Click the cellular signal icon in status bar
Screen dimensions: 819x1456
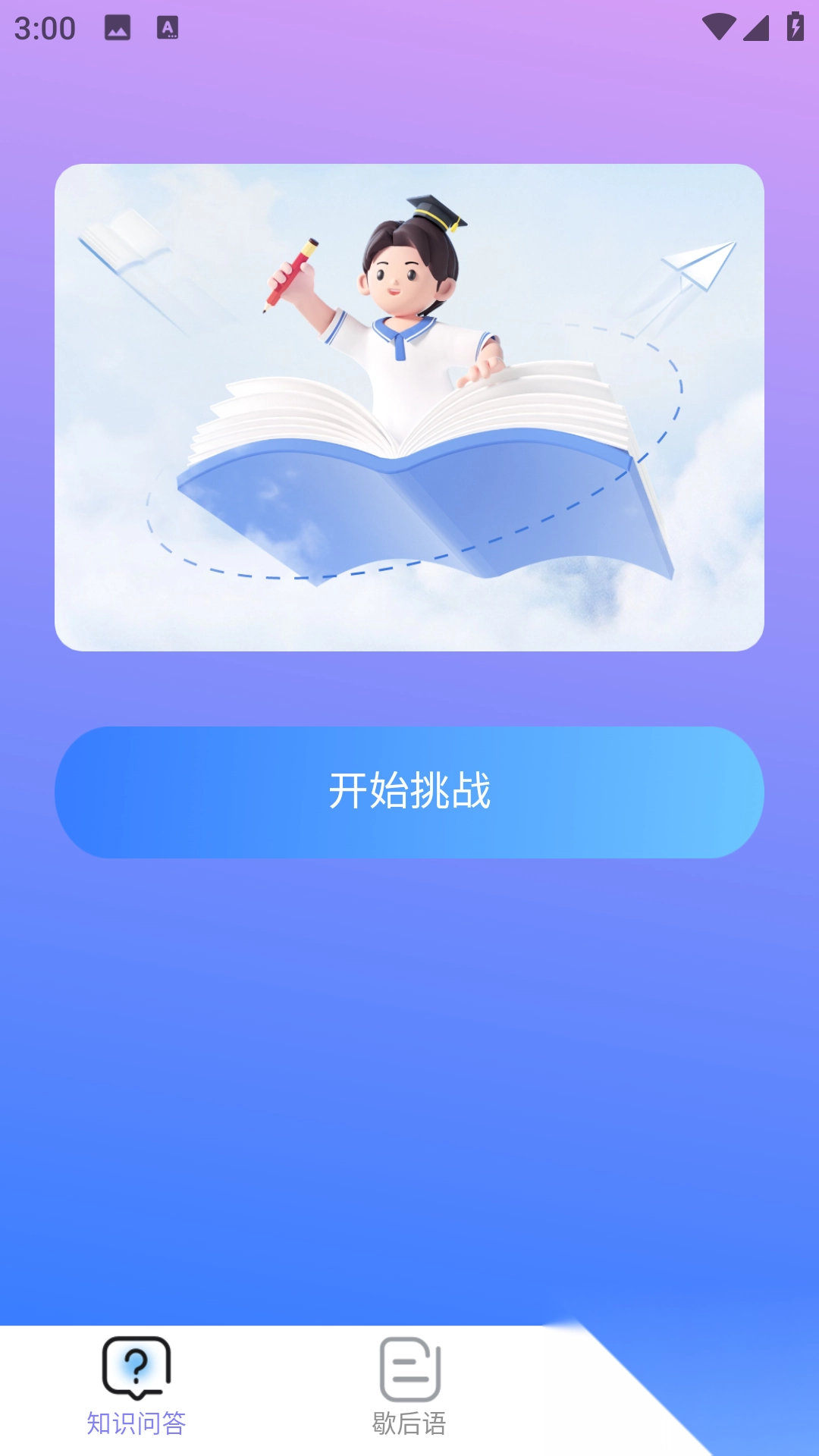(x=756, y=27)
